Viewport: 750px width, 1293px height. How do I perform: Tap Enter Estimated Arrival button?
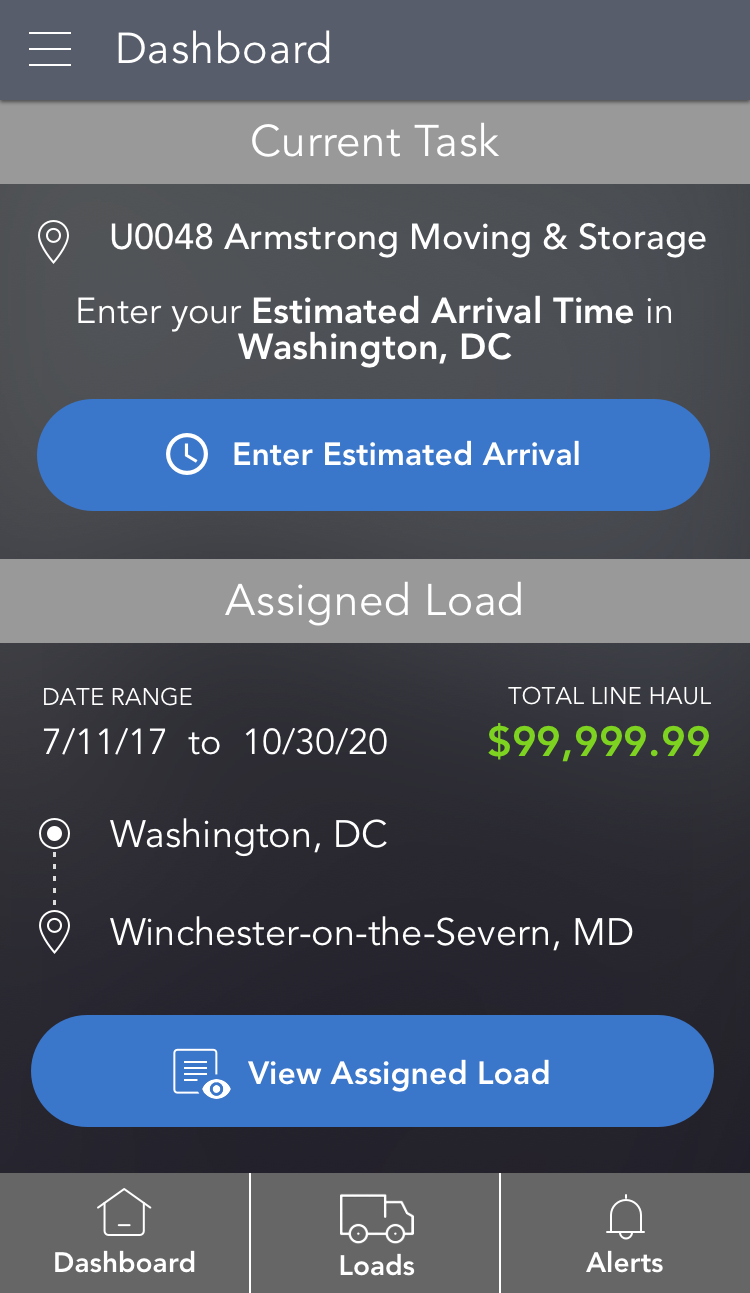373,455
